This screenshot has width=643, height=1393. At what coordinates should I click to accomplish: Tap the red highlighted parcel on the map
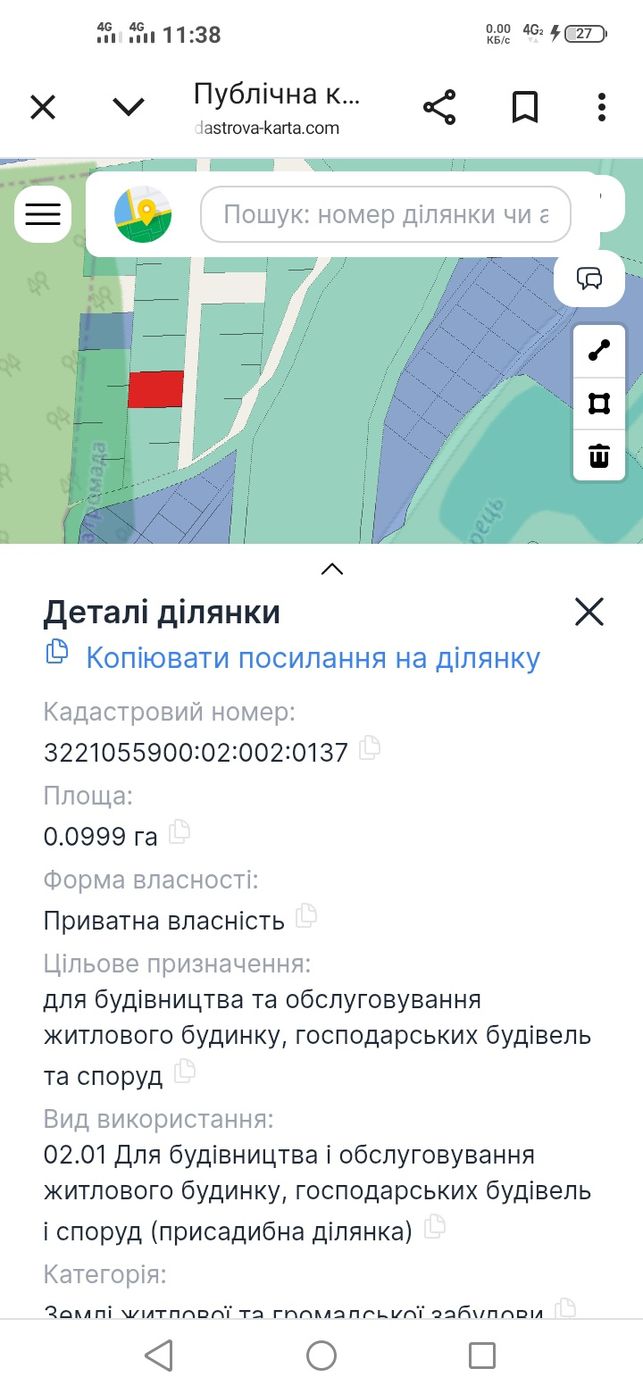point(156,389)
